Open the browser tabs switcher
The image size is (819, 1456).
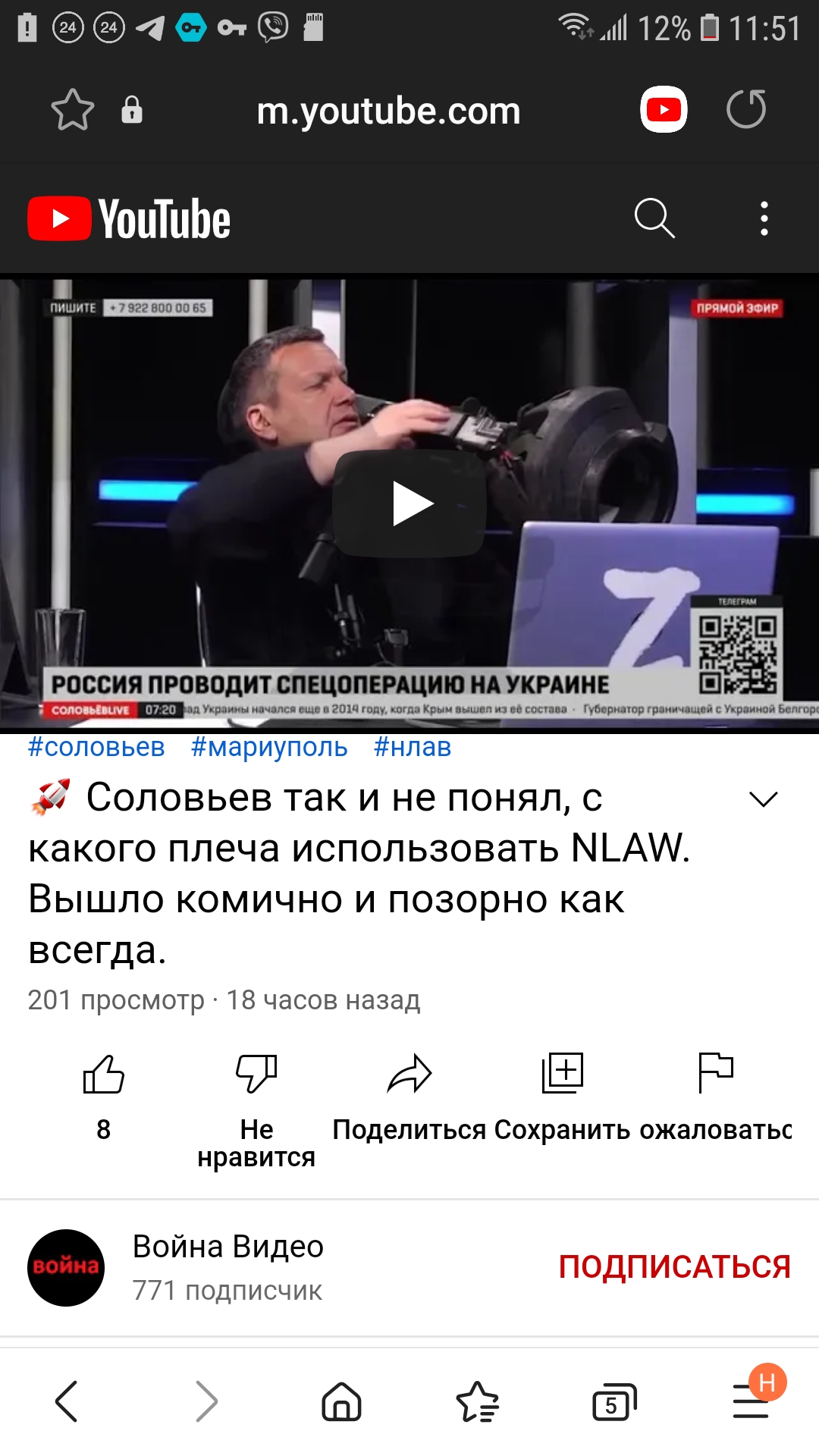tap(613, 1403)
